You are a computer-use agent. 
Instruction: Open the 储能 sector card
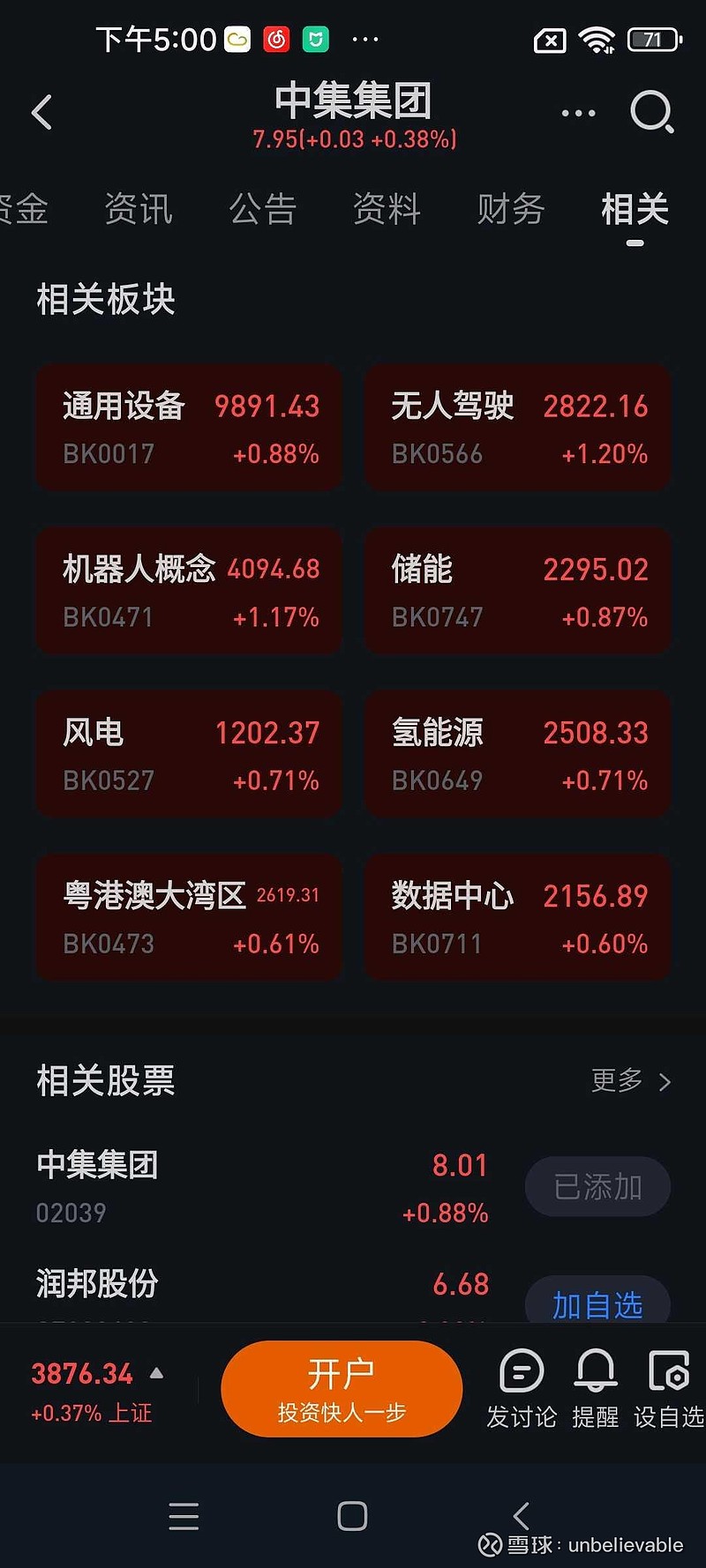518,591
